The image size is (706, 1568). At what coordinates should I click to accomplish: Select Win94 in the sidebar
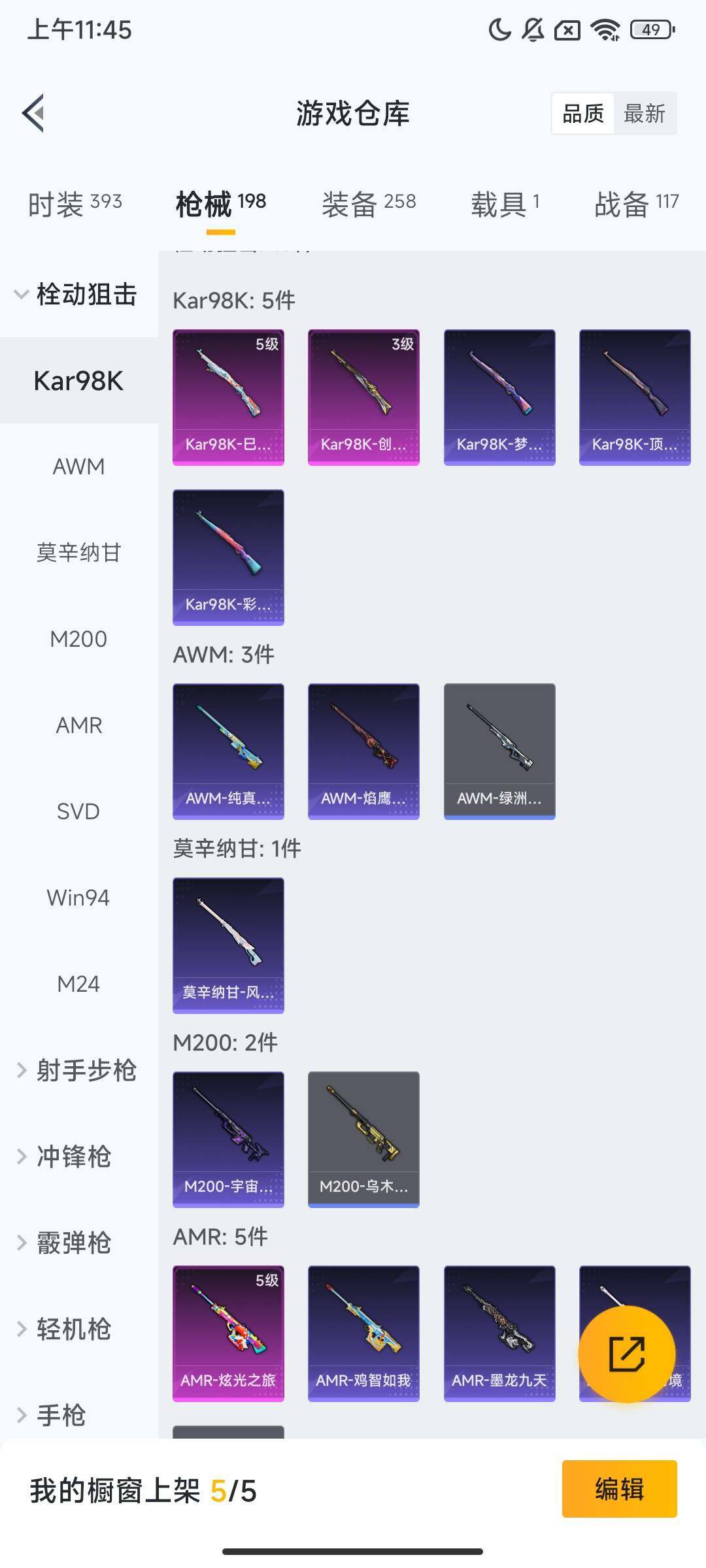click(x=78, y=897)
